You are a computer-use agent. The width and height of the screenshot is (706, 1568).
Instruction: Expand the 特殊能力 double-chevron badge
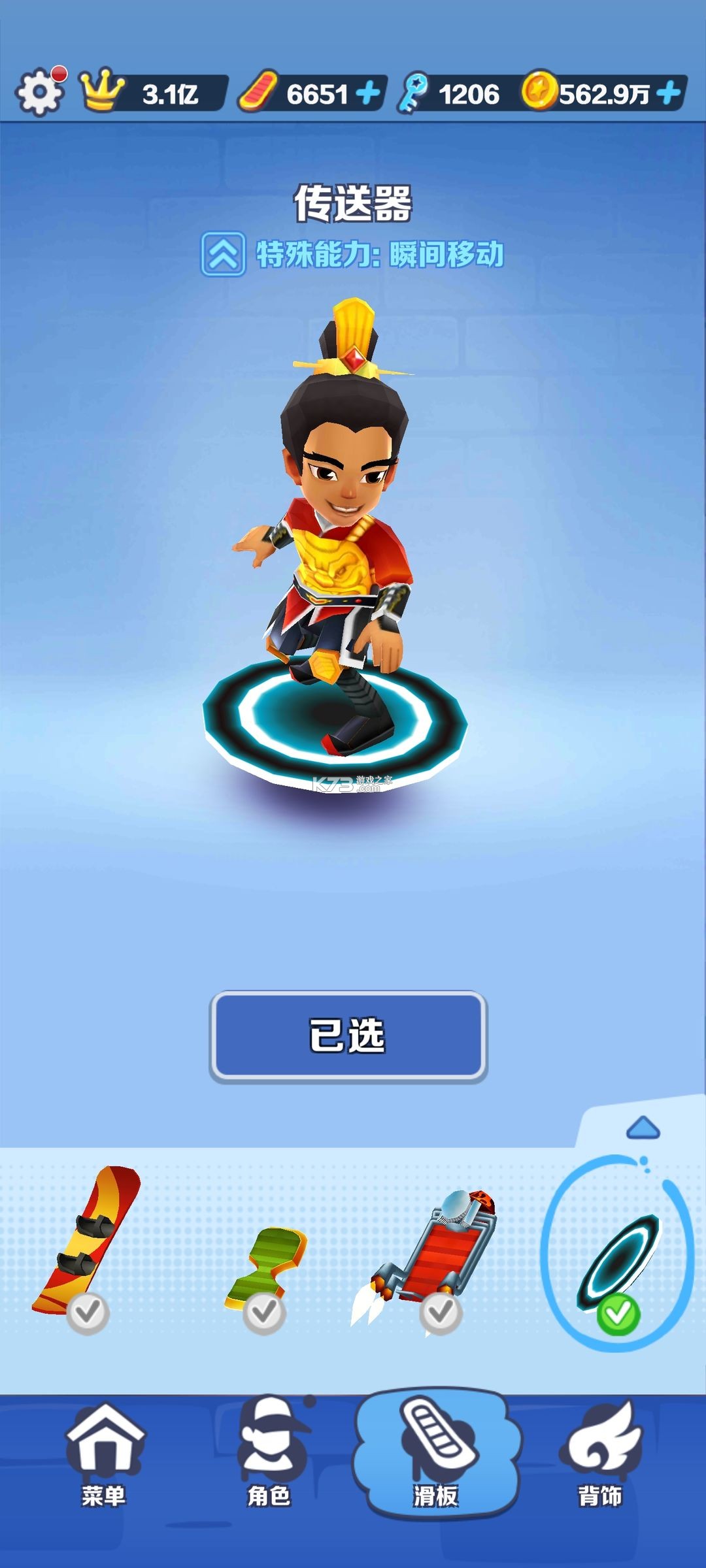pyautogui.click(x=222, y=253)
